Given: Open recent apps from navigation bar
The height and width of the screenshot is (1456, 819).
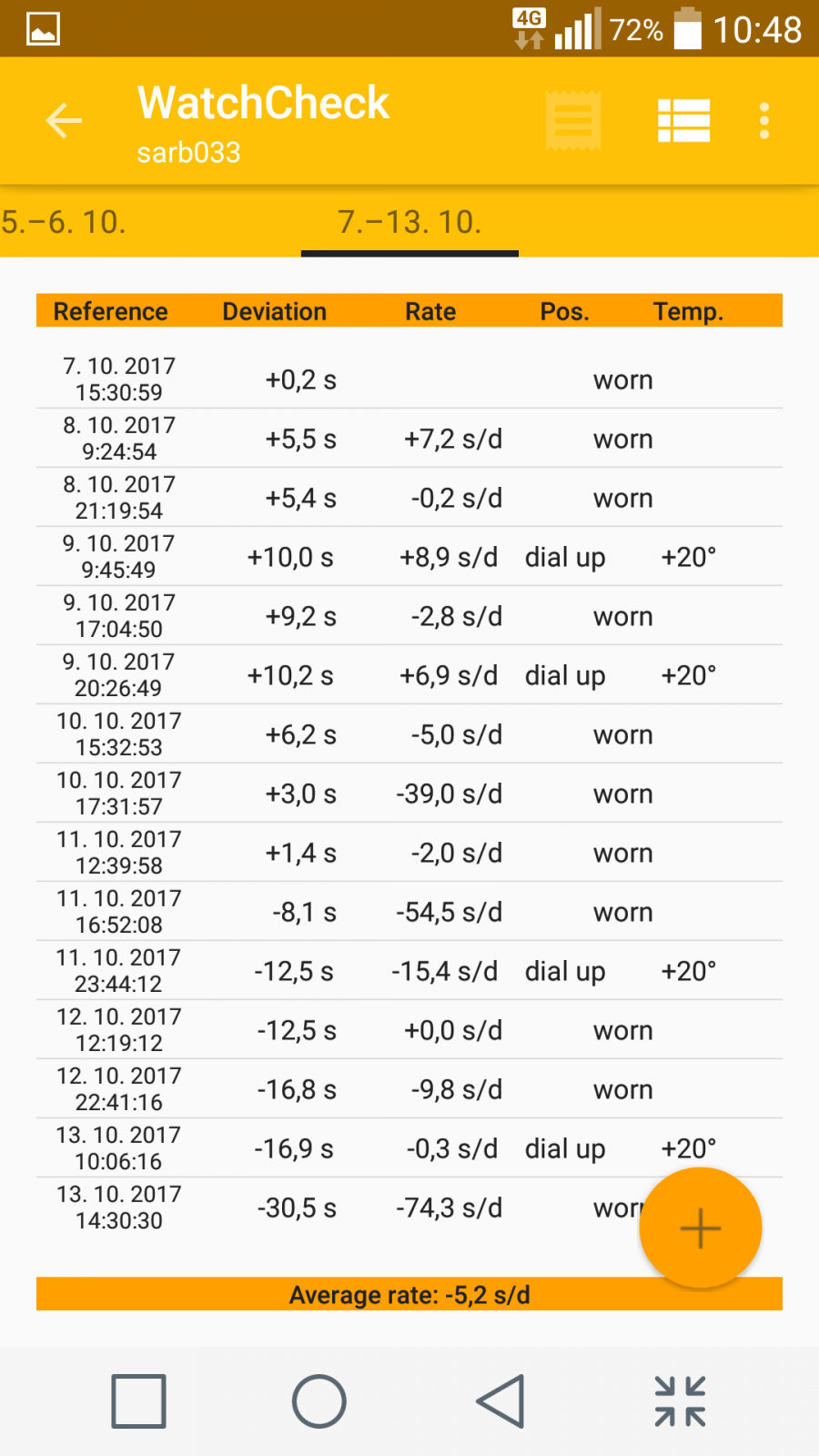Looking at the screenshot, I should 138,1401.
